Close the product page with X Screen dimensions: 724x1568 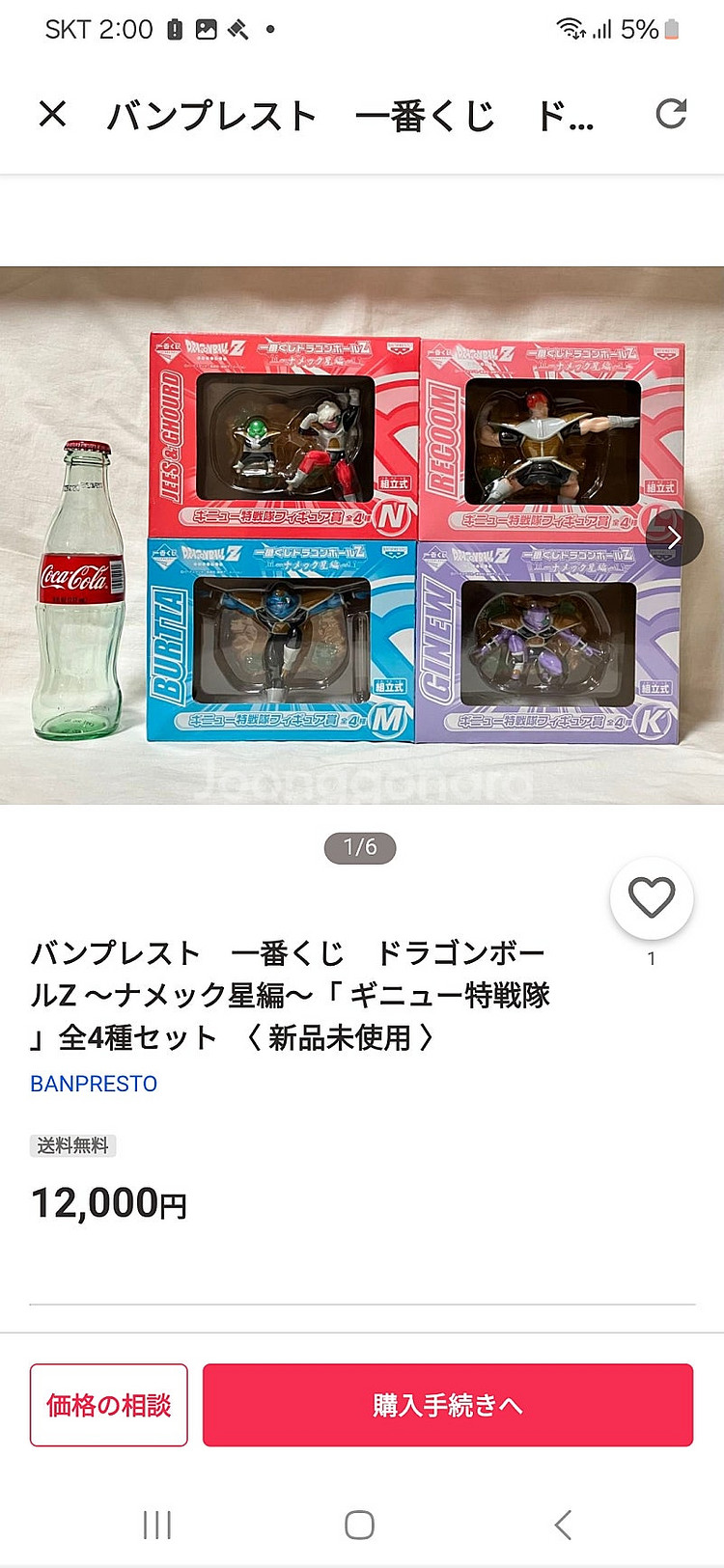click(x=52, y=115)
